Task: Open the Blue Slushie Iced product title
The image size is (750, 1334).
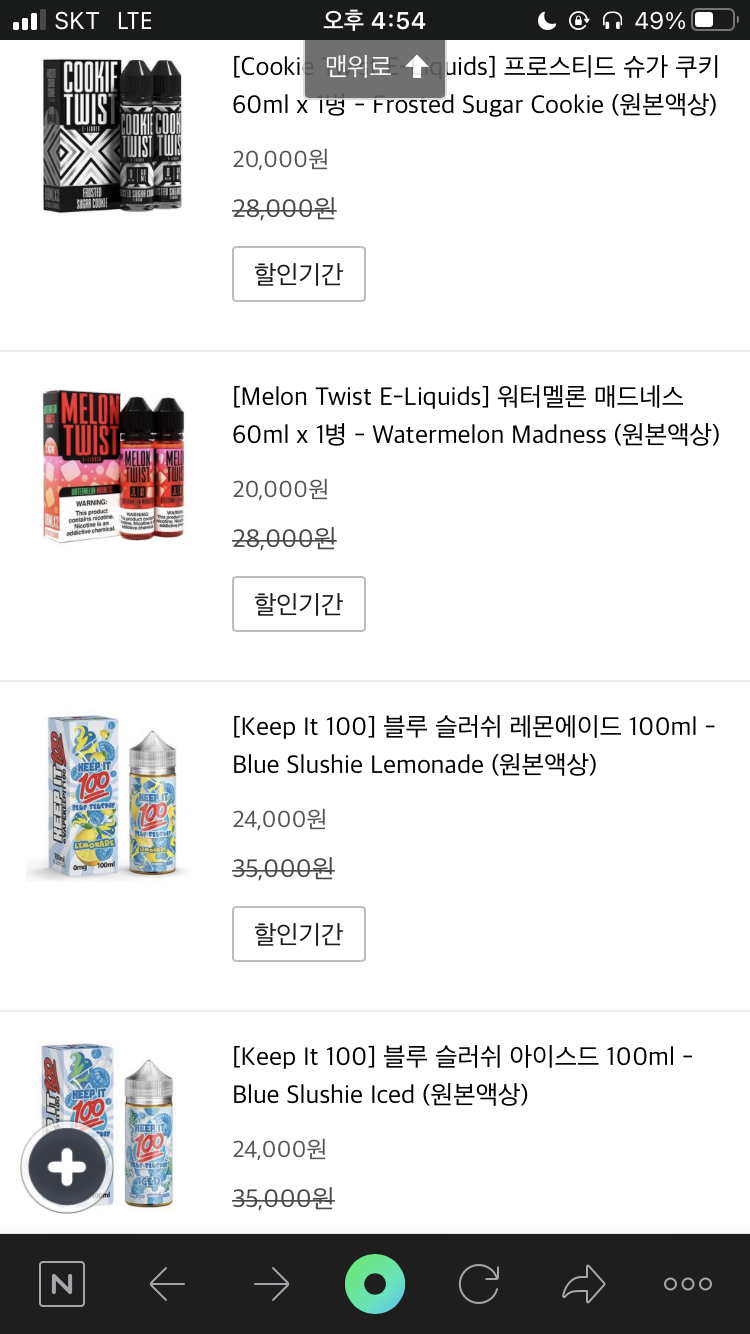Action: pyautogui.click(x=462, y=1075)
